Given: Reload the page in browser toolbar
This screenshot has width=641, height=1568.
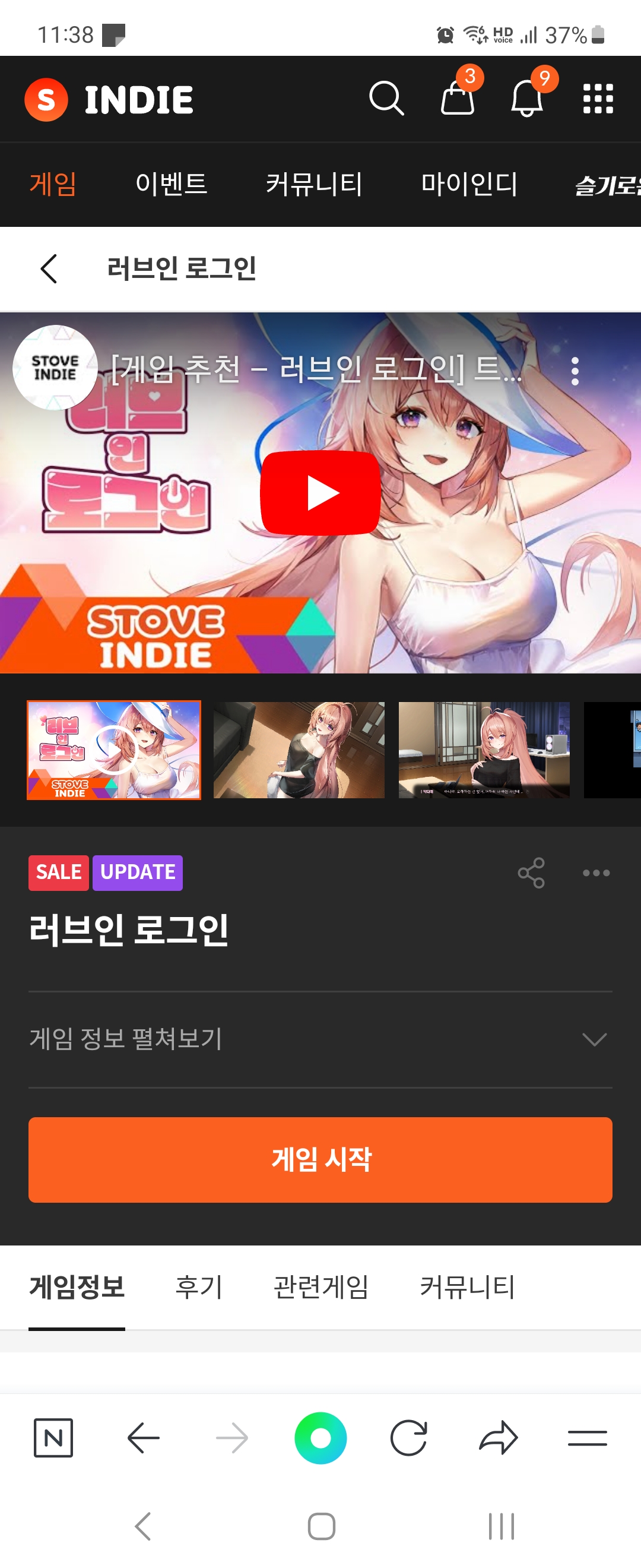Looking at the screenshot, I should click(x=409, y=1438).
